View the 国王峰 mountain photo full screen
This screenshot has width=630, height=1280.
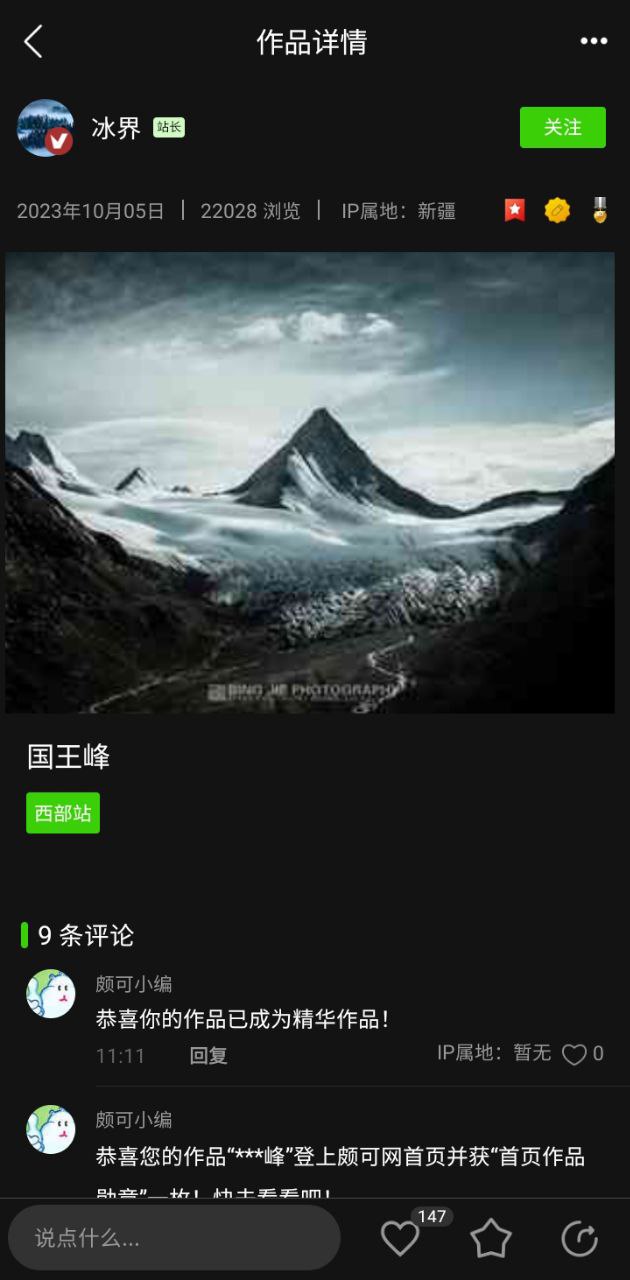[310, 482]
